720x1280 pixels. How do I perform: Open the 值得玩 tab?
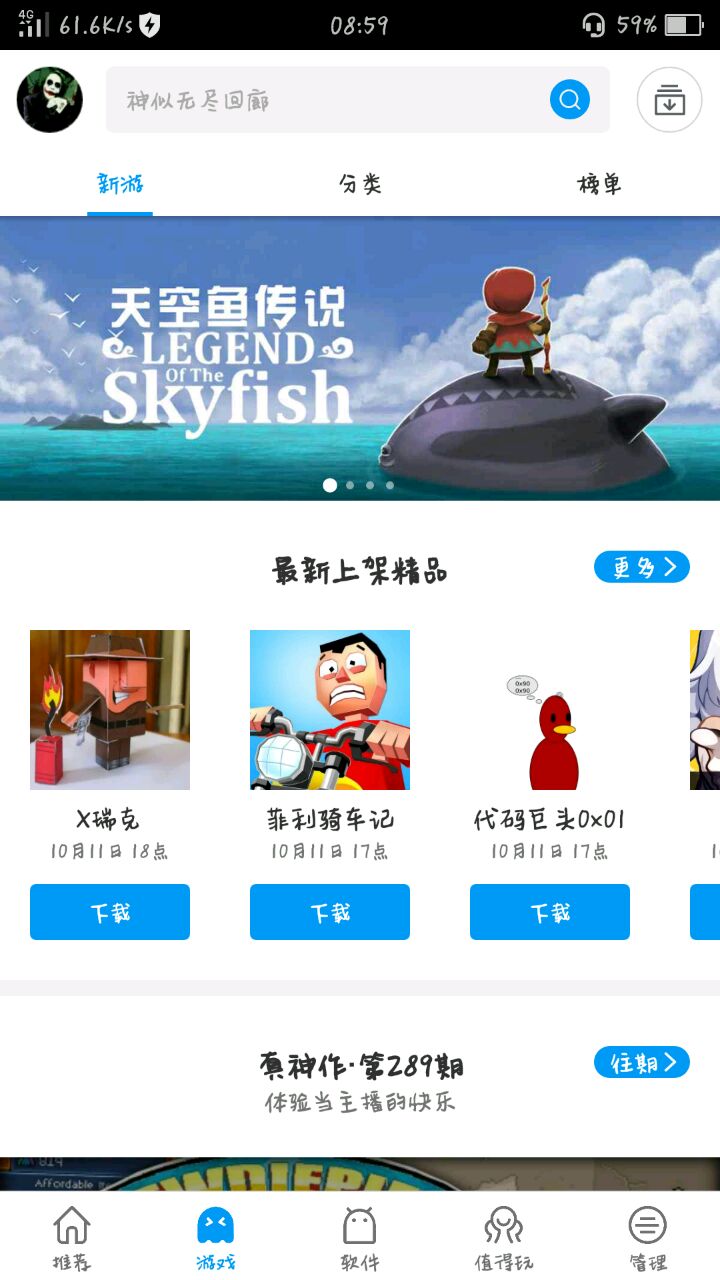click(503, 1238)
